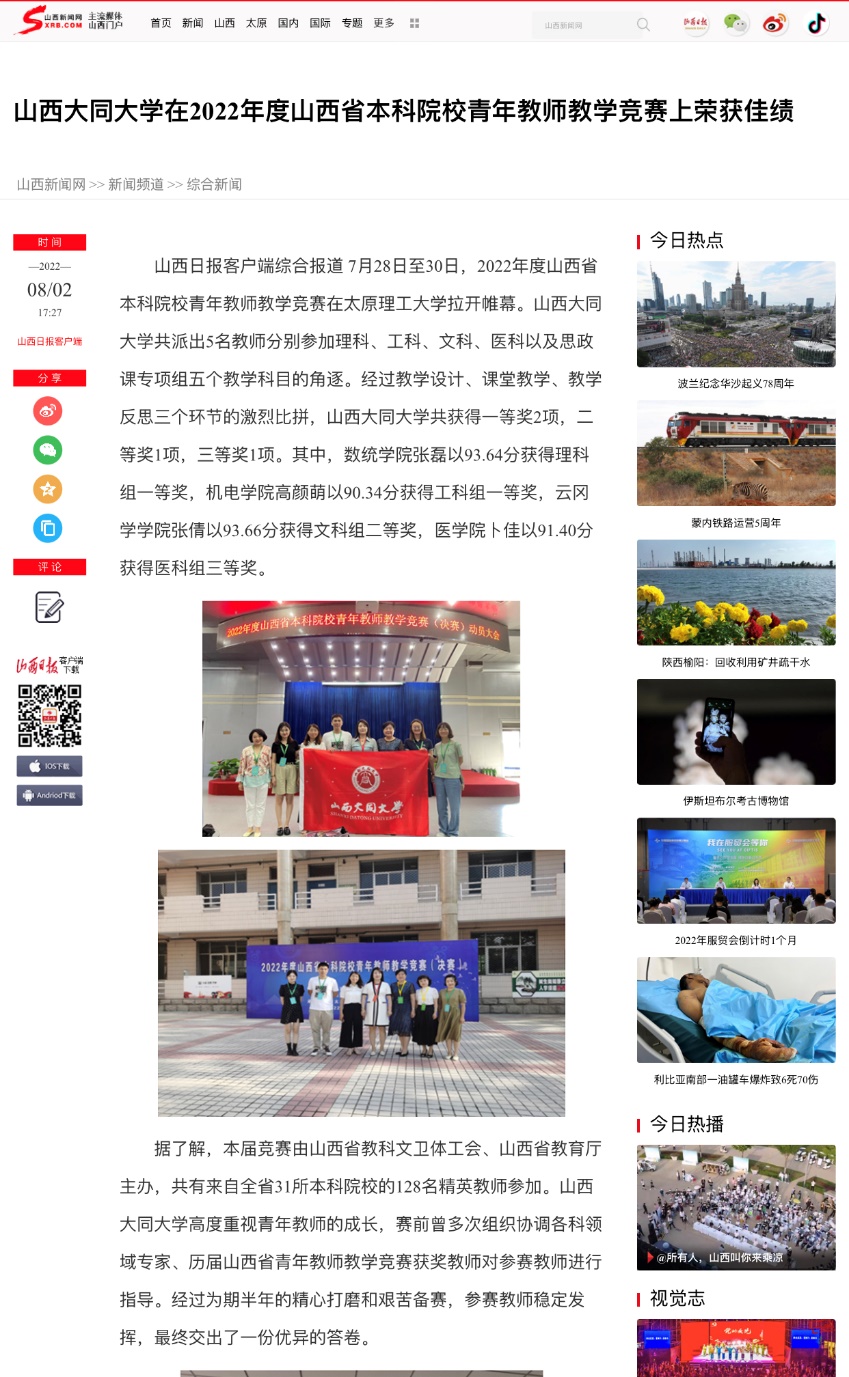Download the iOS app

click(x=49, y=767)
